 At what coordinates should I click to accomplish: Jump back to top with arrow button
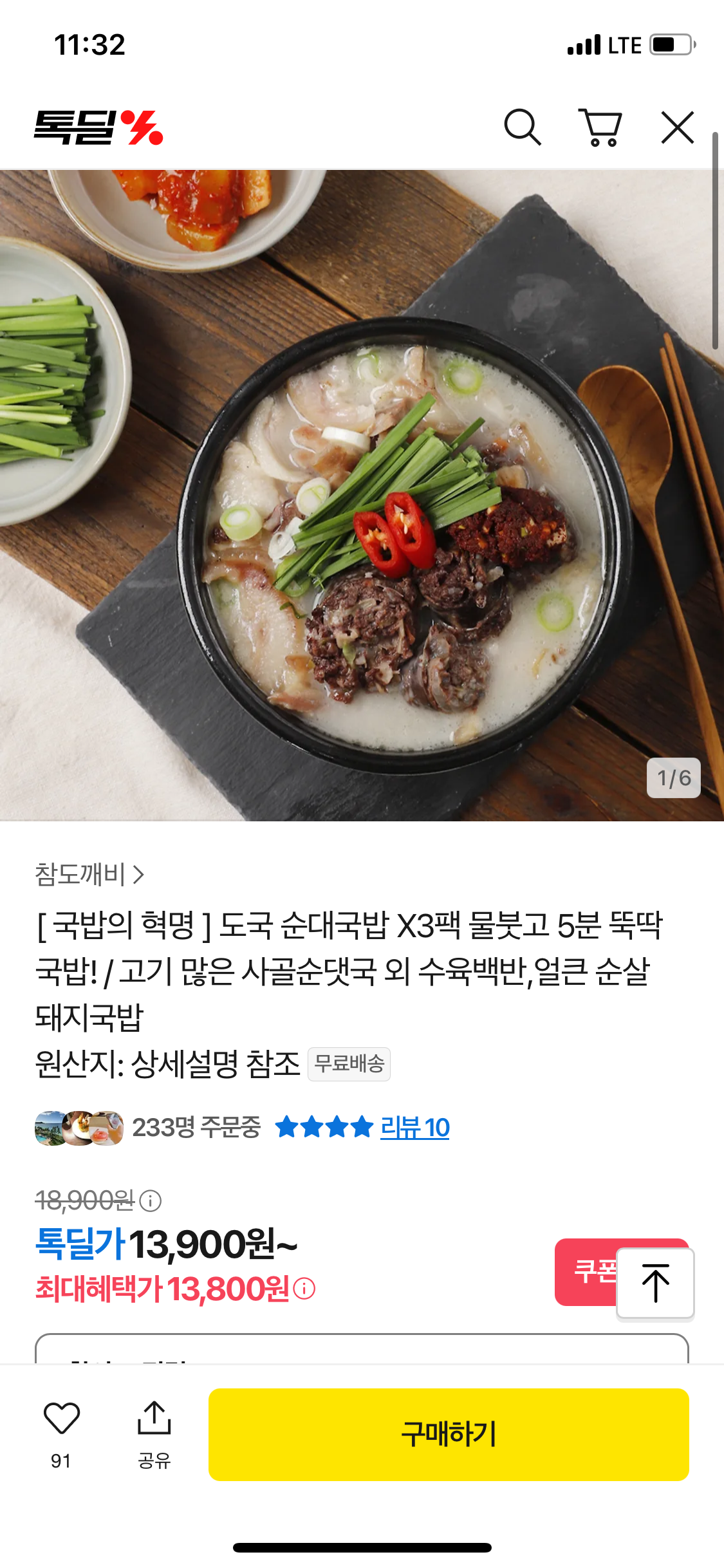pyautogui.click(x=655, y=1283)
